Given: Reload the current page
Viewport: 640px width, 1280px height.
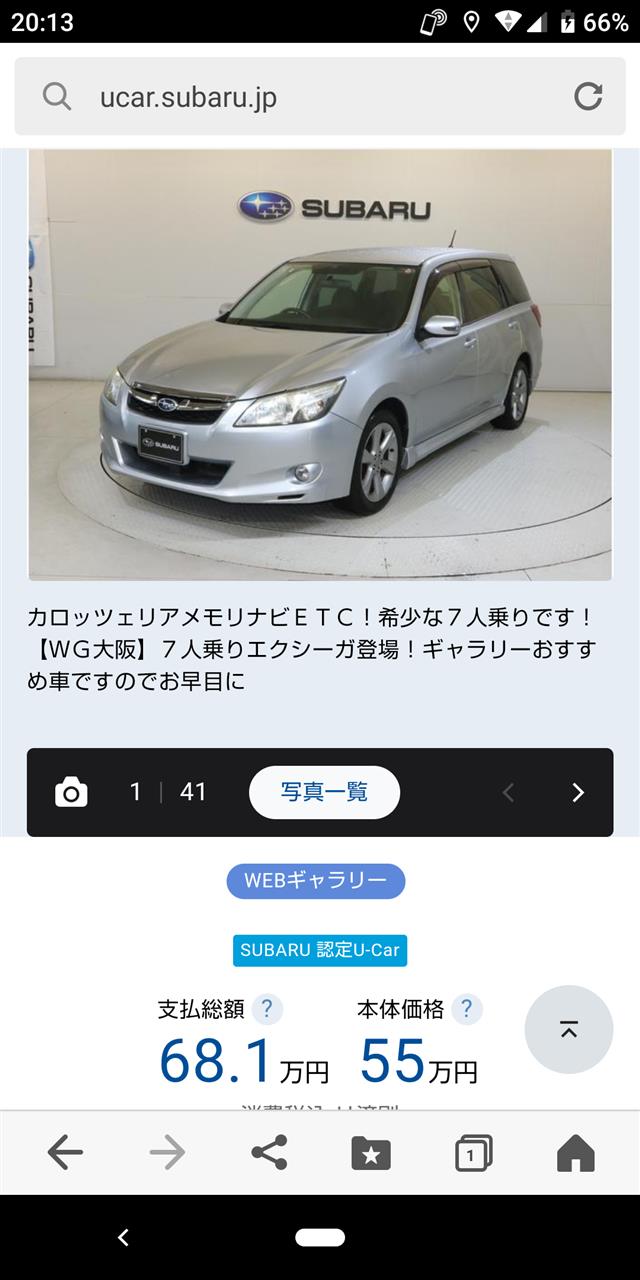Looking at the screenshot, I should [x=588, y=97].
